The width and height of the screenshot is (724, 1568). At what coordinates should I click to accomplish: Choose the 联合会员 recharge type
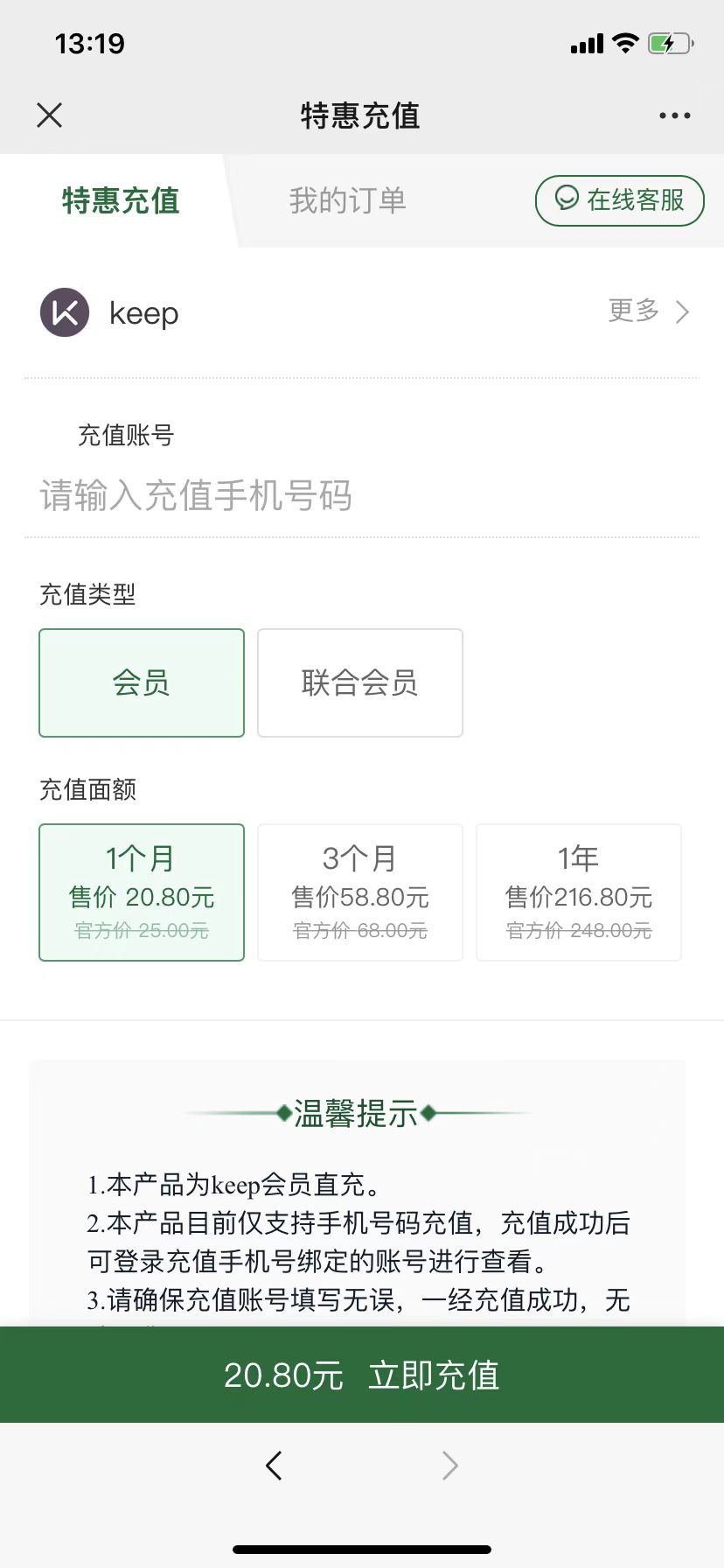click(x=359, y=682)
